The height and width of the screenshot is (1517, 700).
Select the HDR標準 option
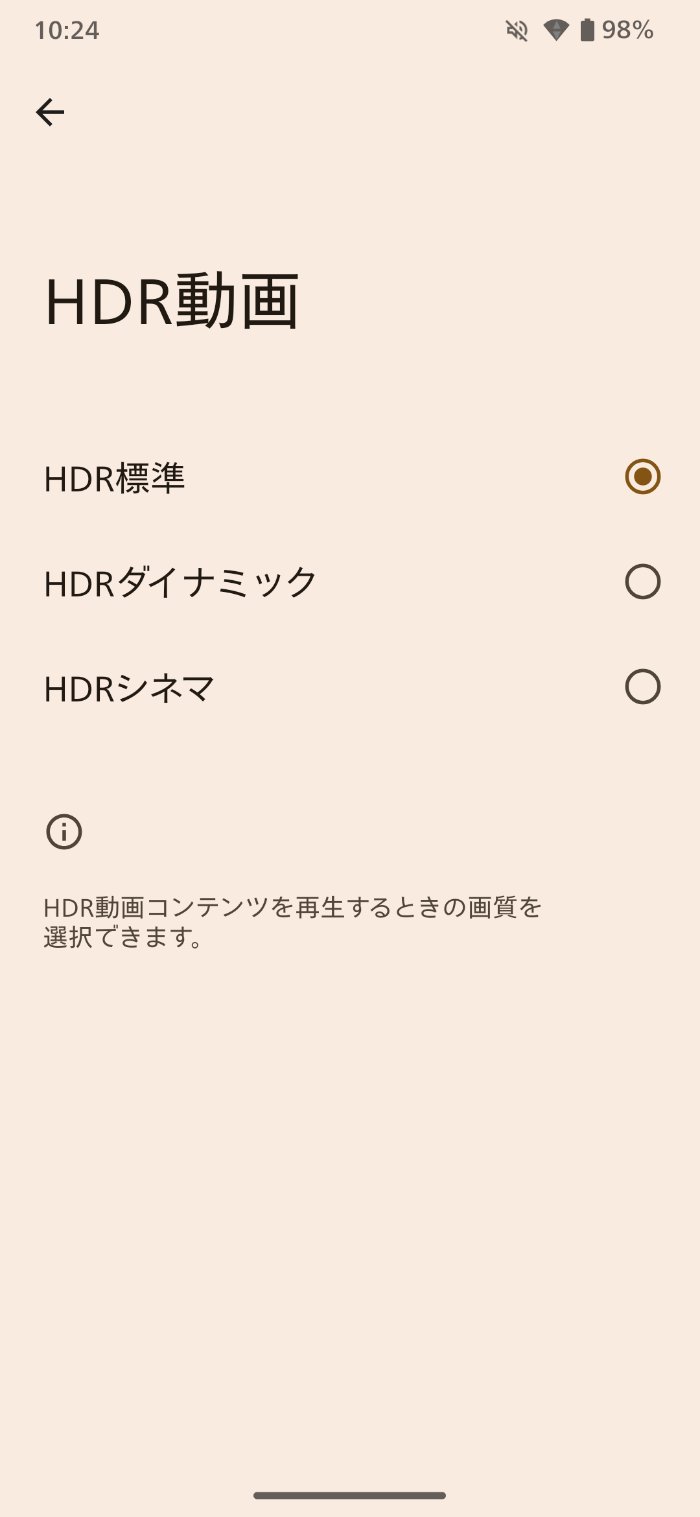click(642, 477)
